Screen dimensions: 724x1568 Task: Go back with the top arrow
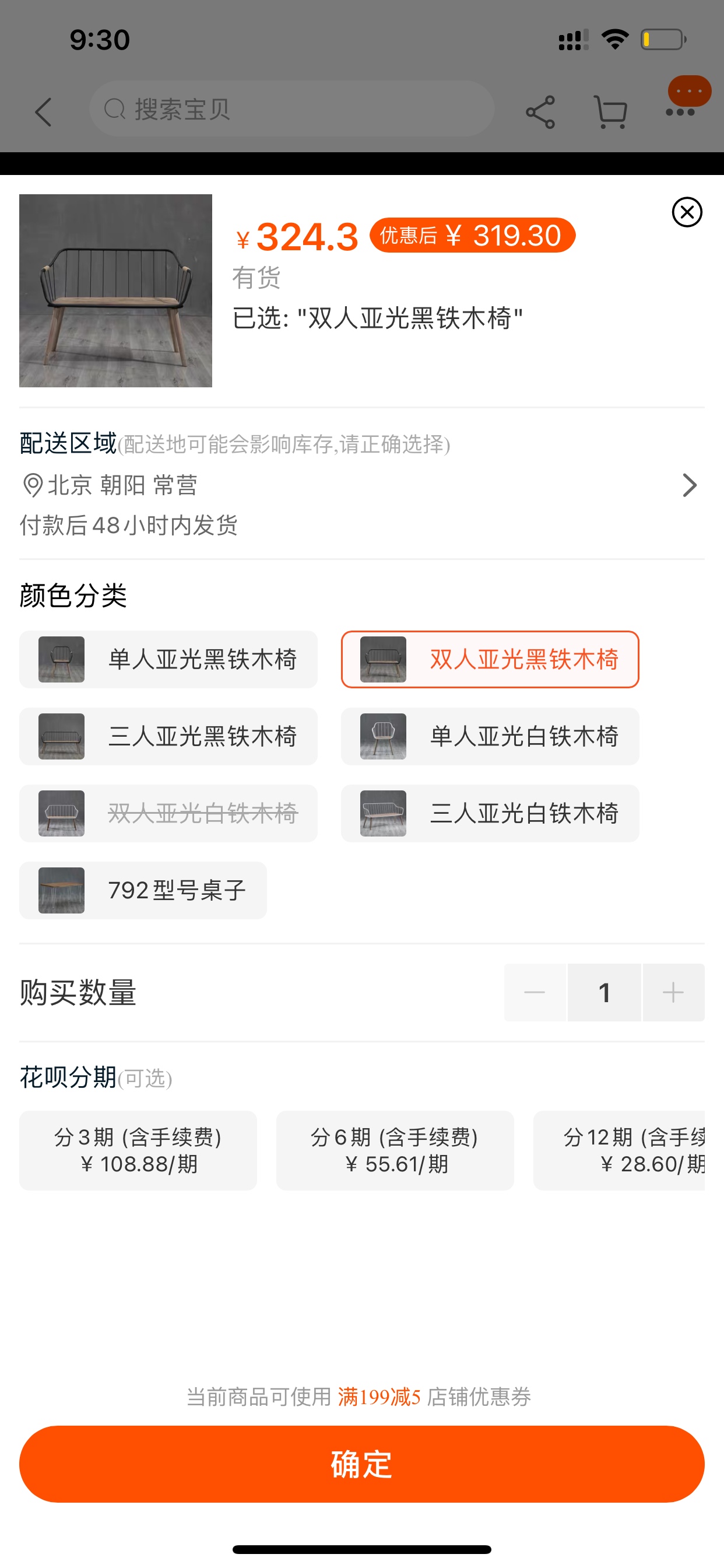point(43,112)
